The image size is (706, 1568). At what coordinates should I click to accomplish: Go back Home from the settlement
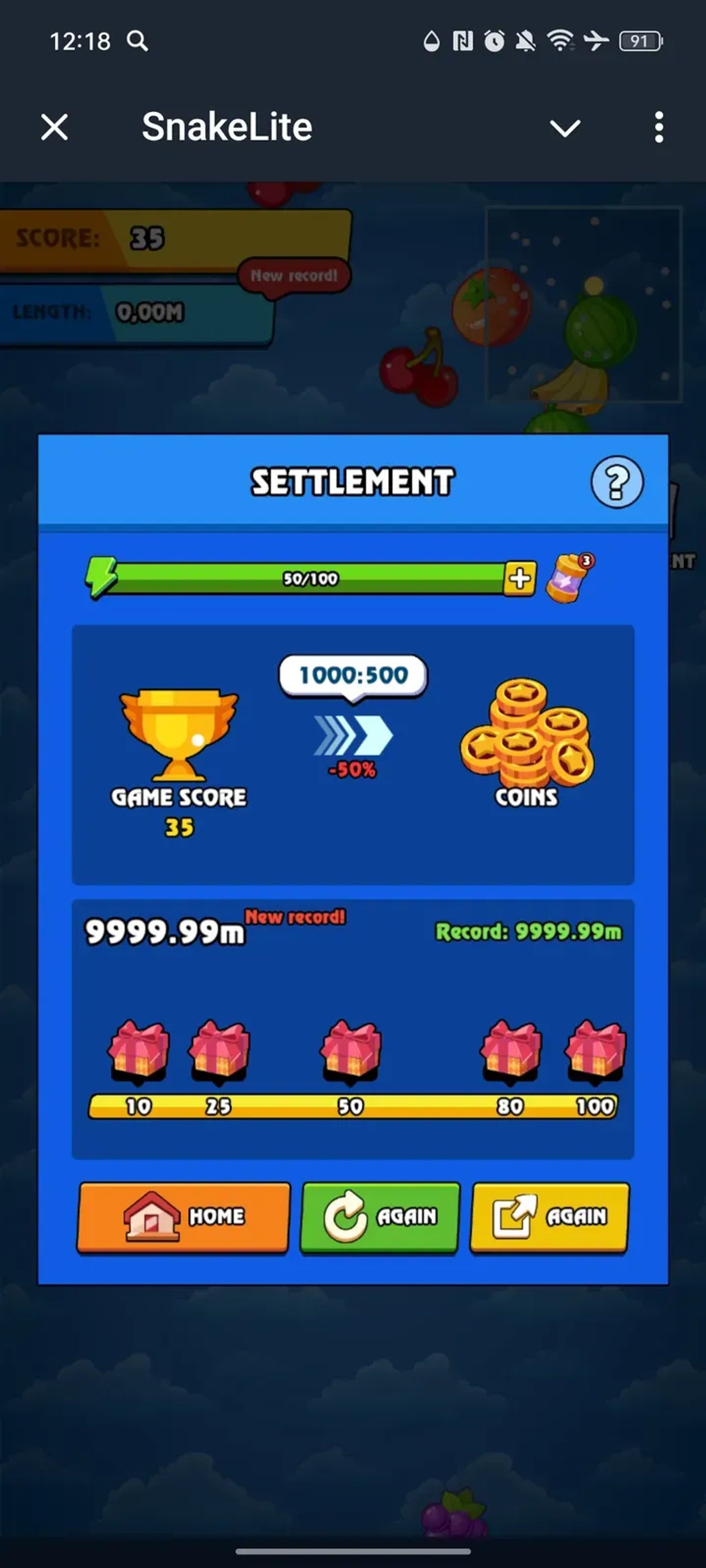184,1217
